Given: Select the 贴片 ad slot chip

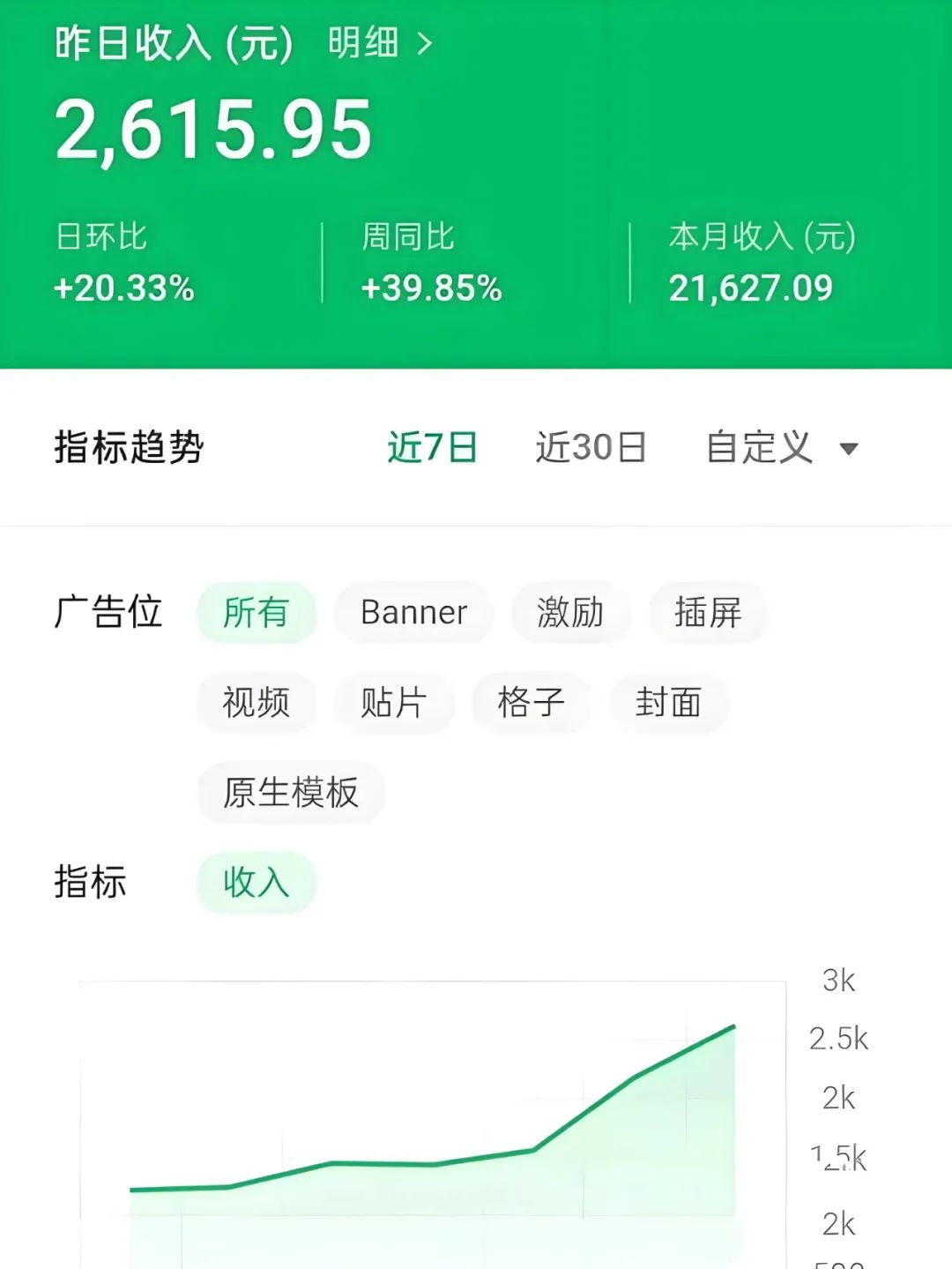Looking at the screenshot, I should (x=393, y=703).
